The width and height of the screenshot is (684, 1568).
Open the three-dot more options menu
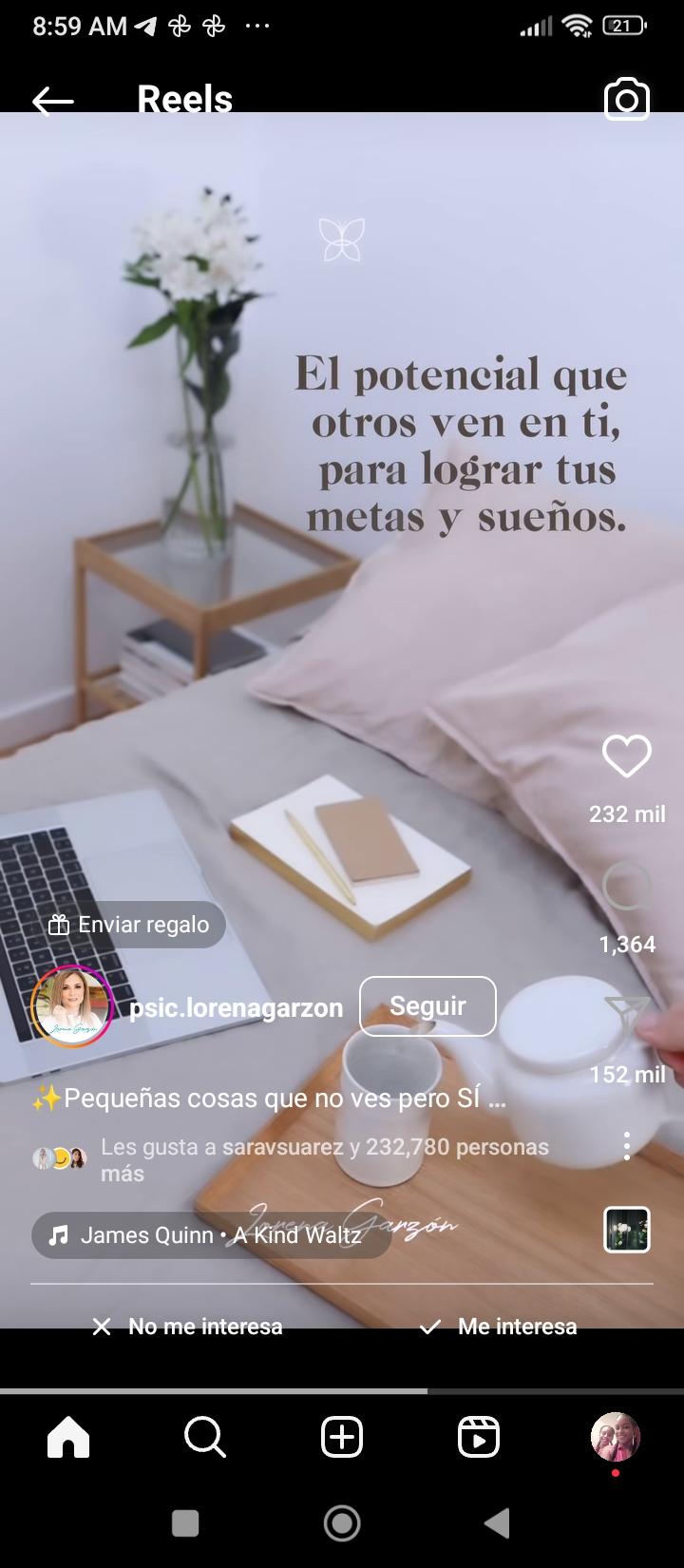click(626, 1146)
